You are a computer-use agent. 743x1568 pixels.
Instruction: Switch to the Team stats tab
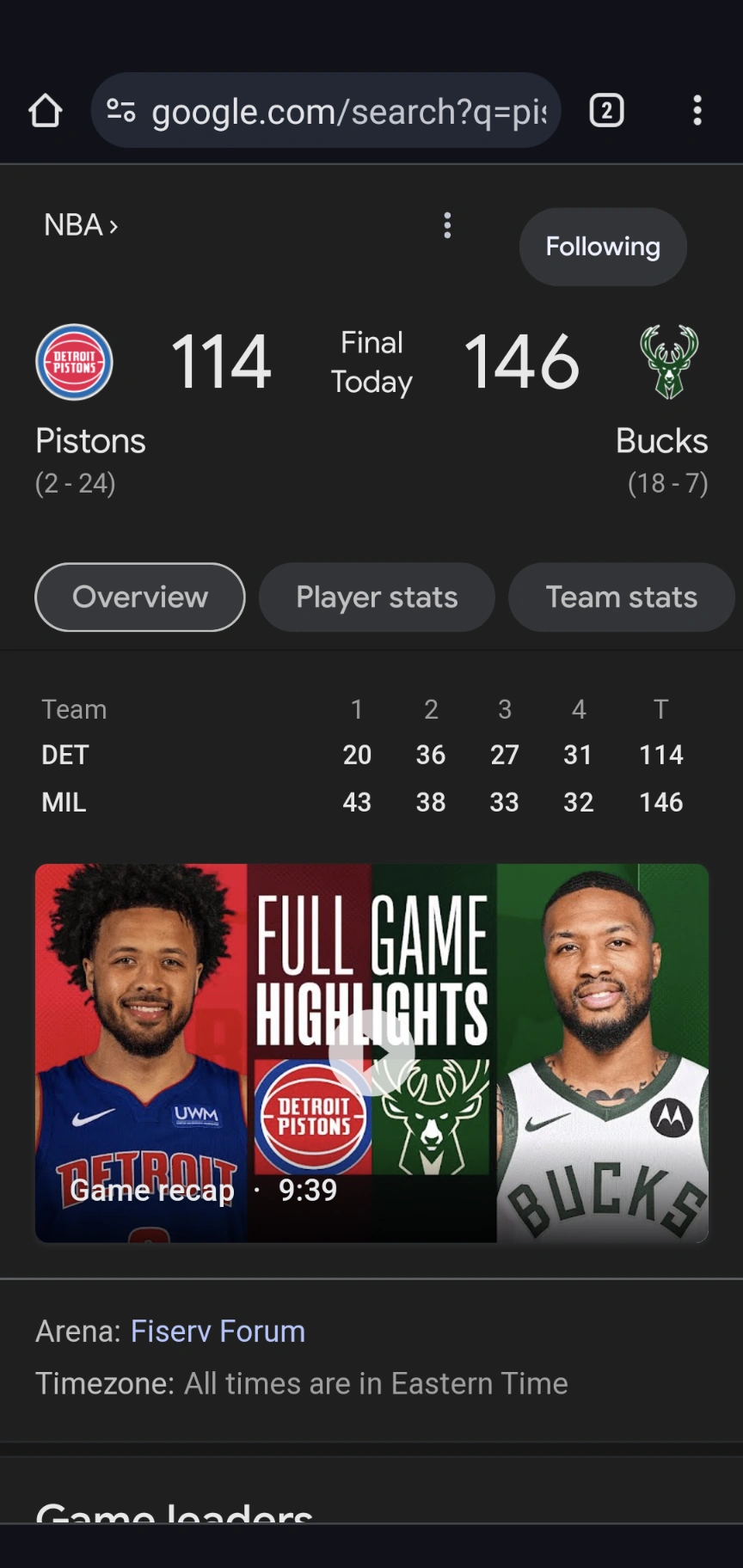click(621, 597)
